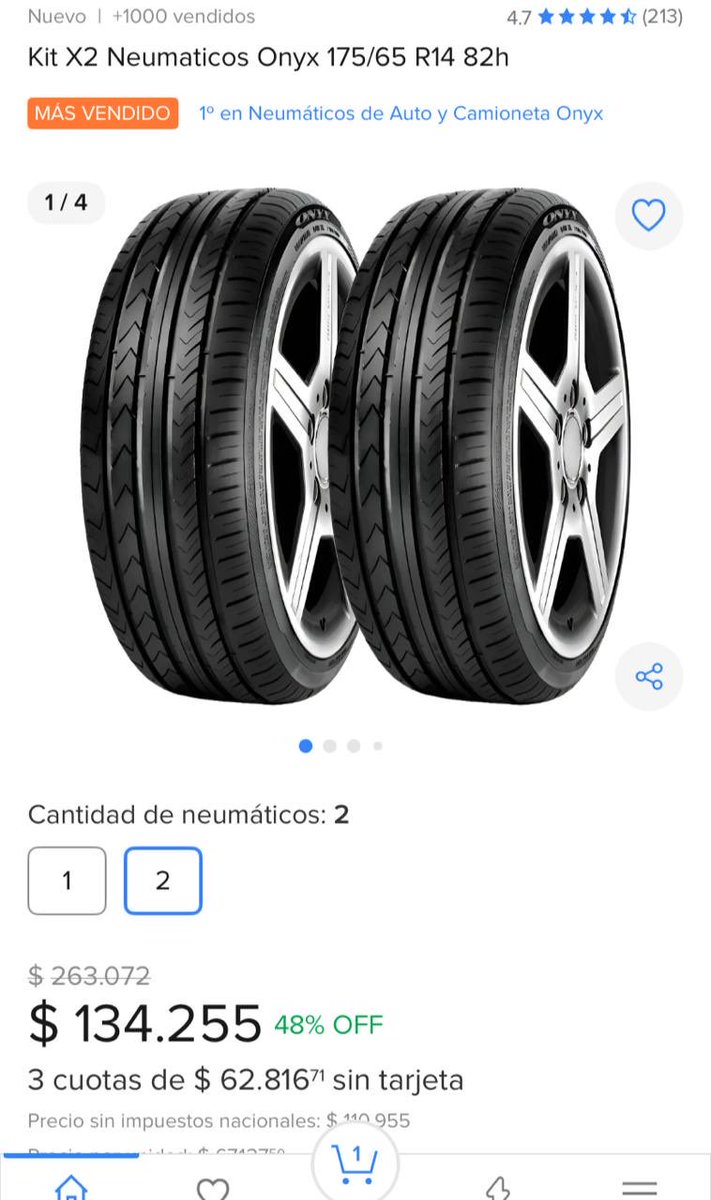Viewport: 711px width, 1200px height.
Task: Open the product photo gallery
Action: [x=355, y=445]
